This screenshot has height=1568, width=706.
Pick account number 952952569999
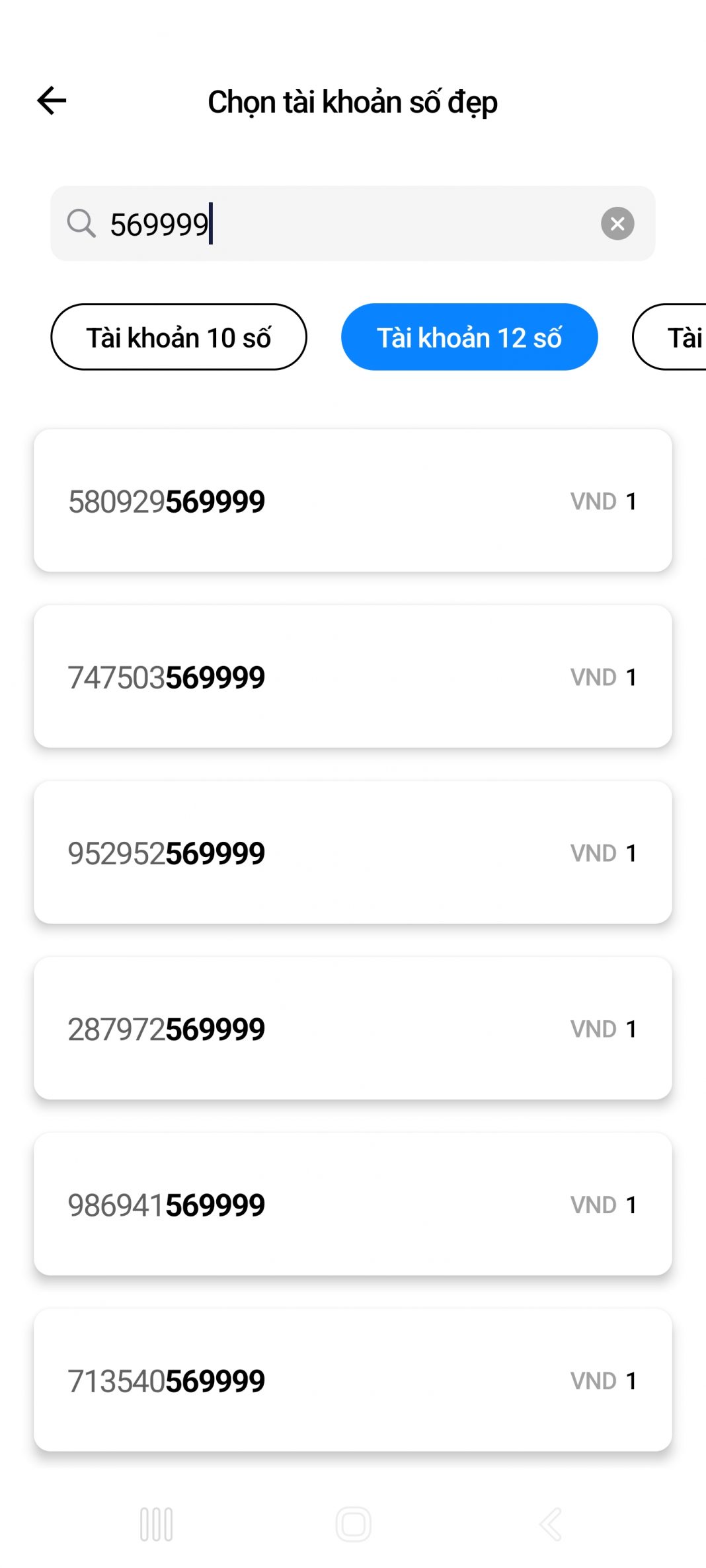click(x=353, y=852)
